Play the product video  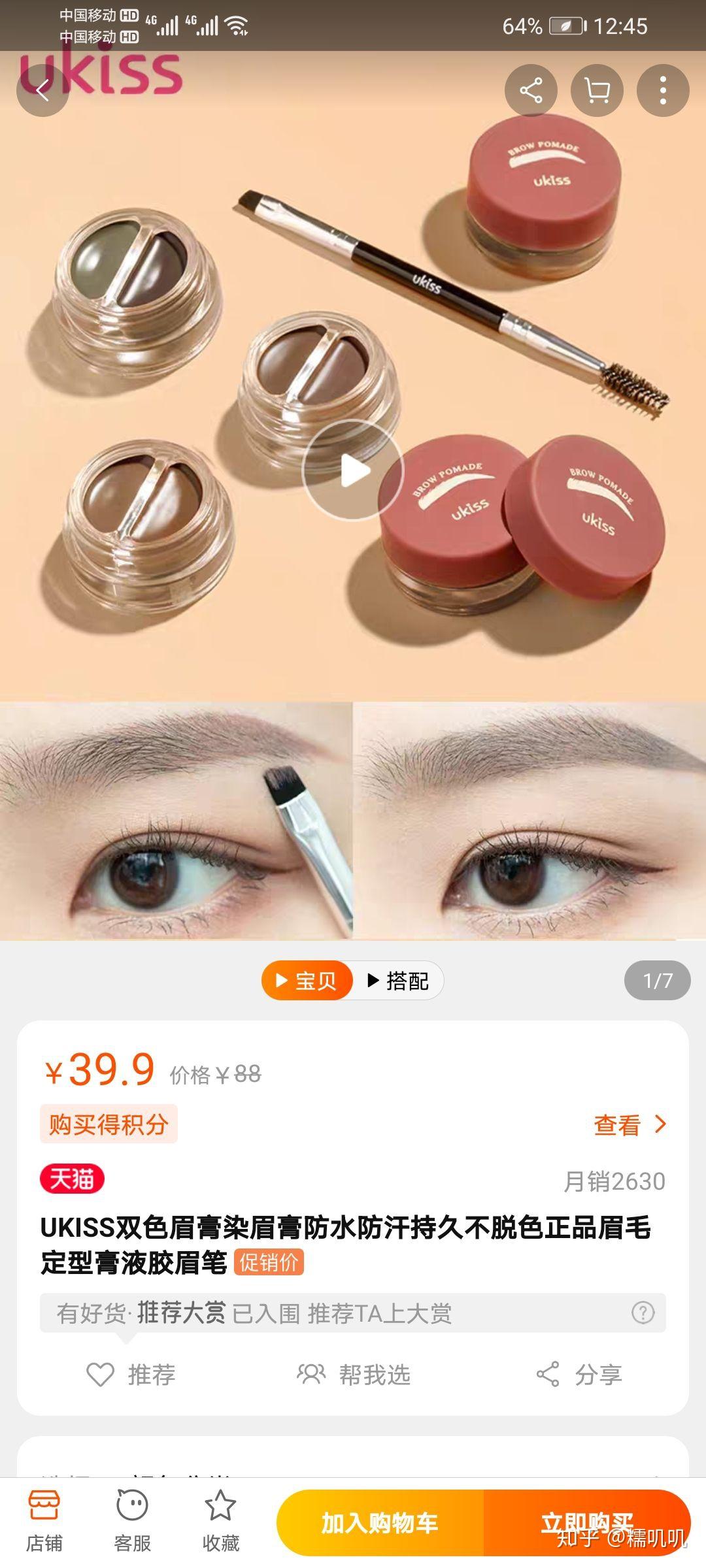tap(353, 470)
